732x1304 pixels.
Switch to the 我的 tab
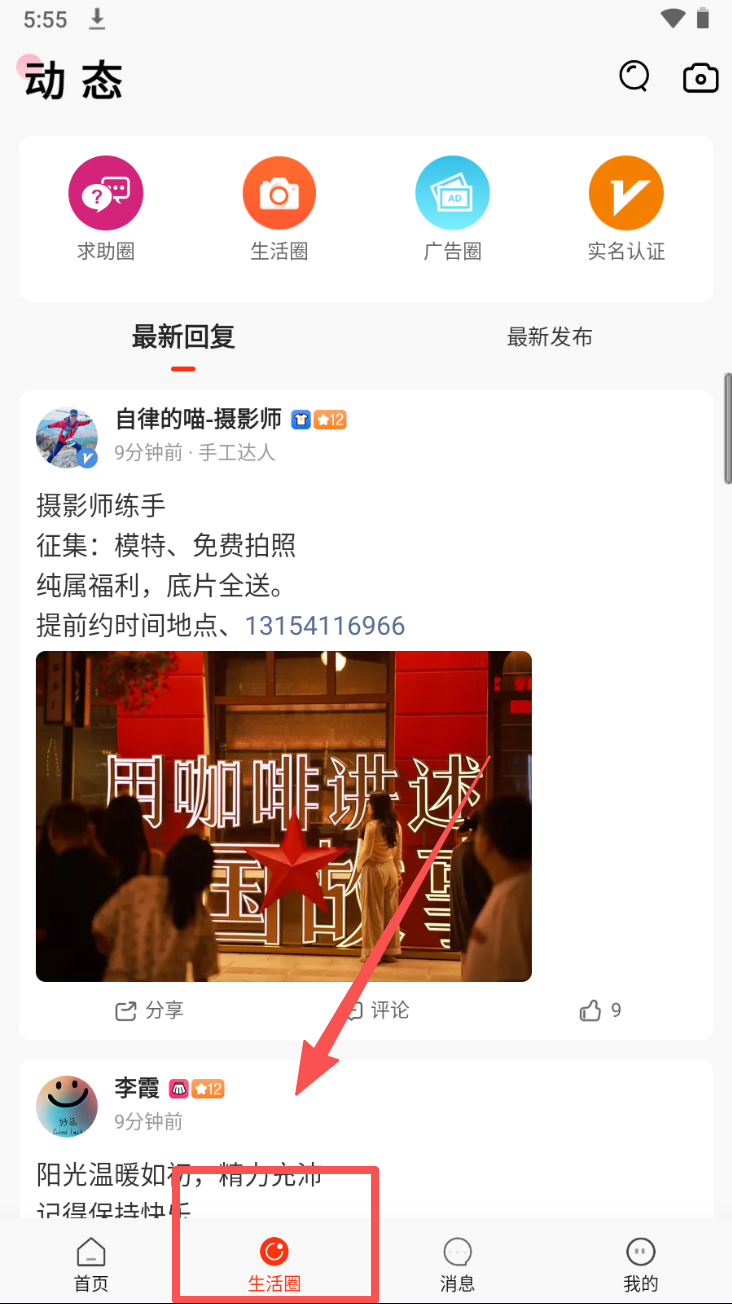[x=641, y=1265]
